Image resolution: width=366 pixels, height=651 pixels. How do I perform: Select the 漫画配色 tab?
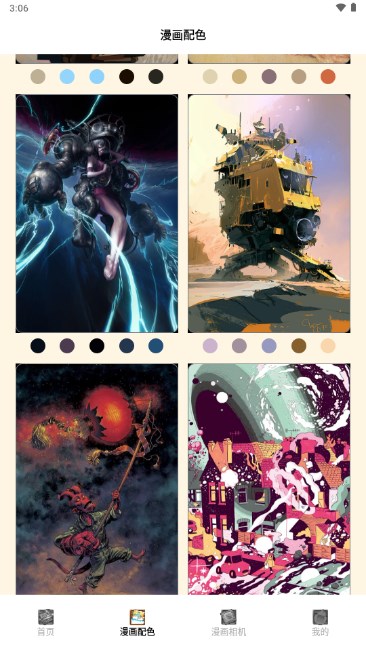pos(137,622)
